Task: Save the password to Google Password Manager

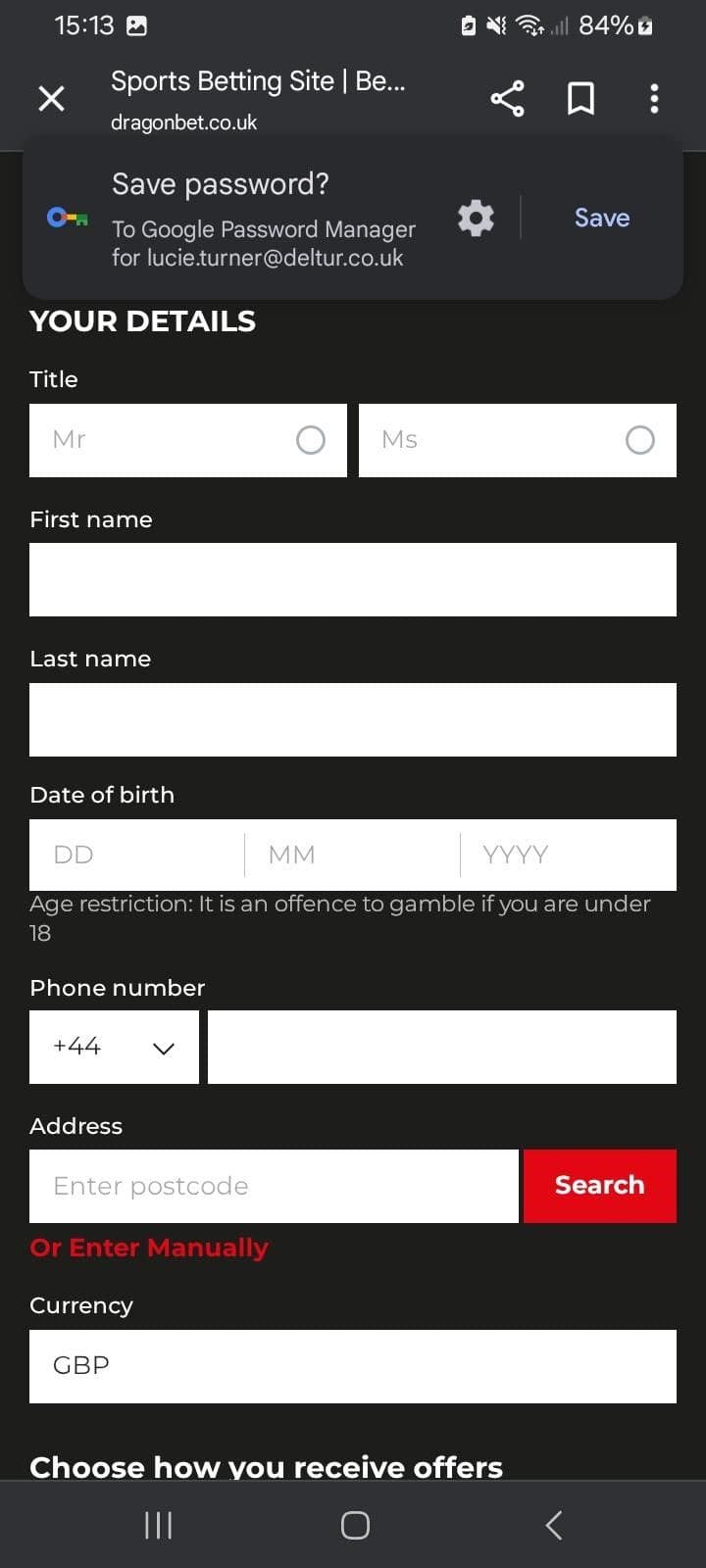Action: point(601,218)
